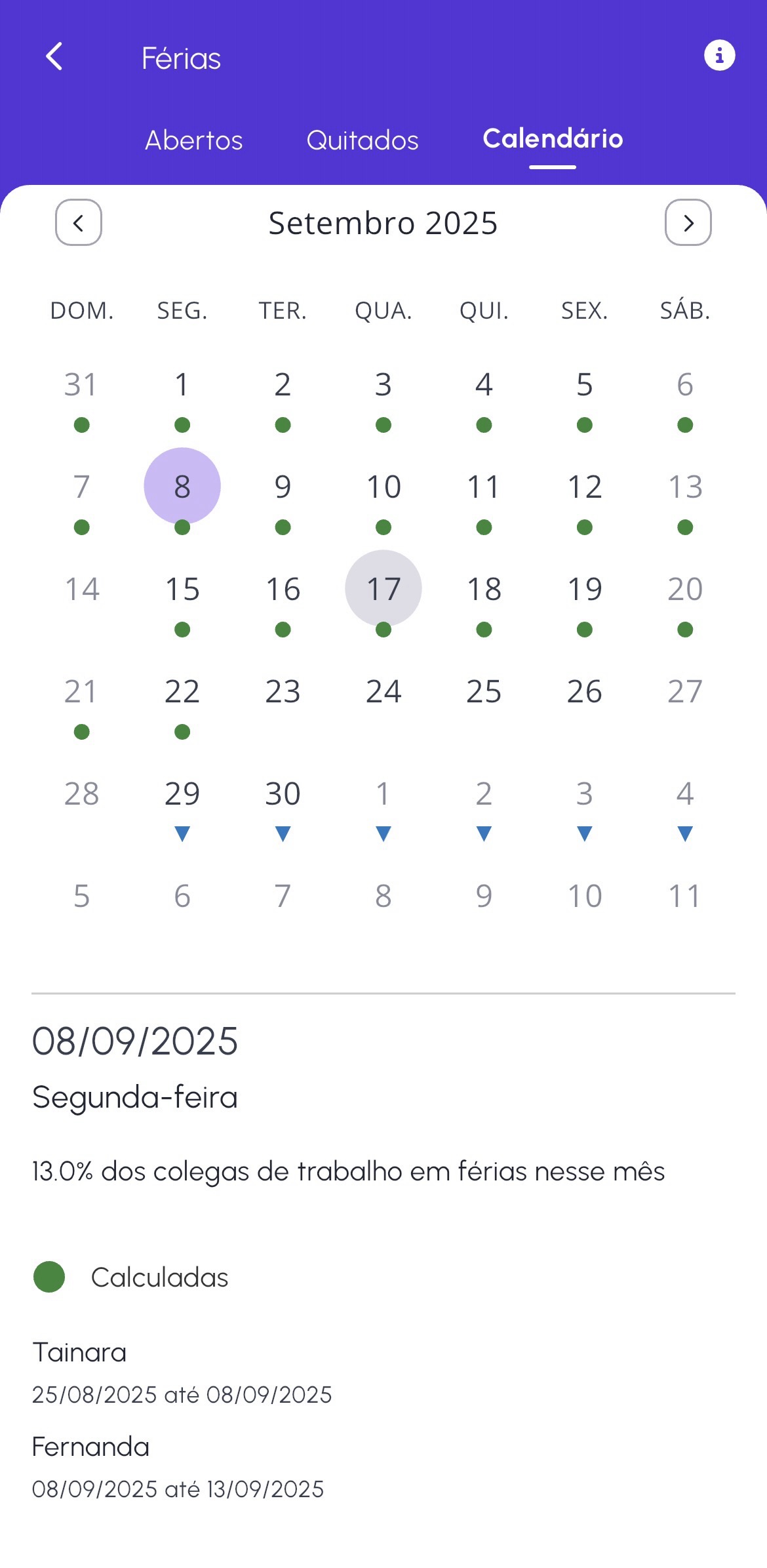This screenshot has width=767, height=1568.
Task: Select August 31 on the calendar
Action: pos(81,384)
